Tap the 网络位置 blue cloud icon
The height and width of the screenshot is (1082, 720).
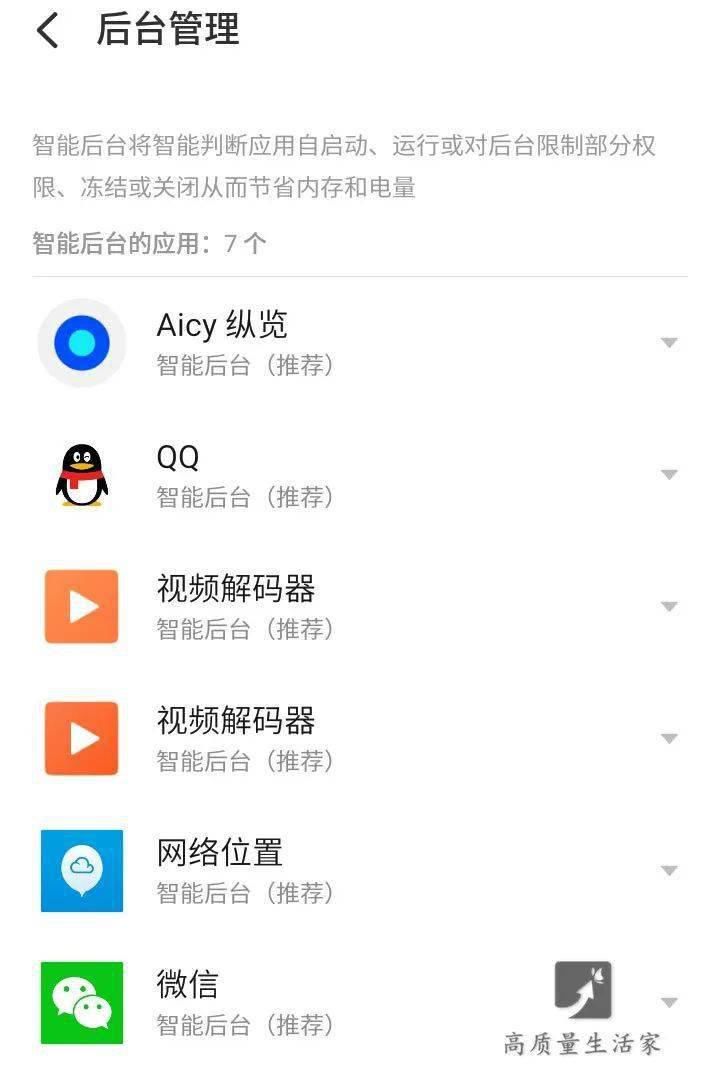point(80,871)
